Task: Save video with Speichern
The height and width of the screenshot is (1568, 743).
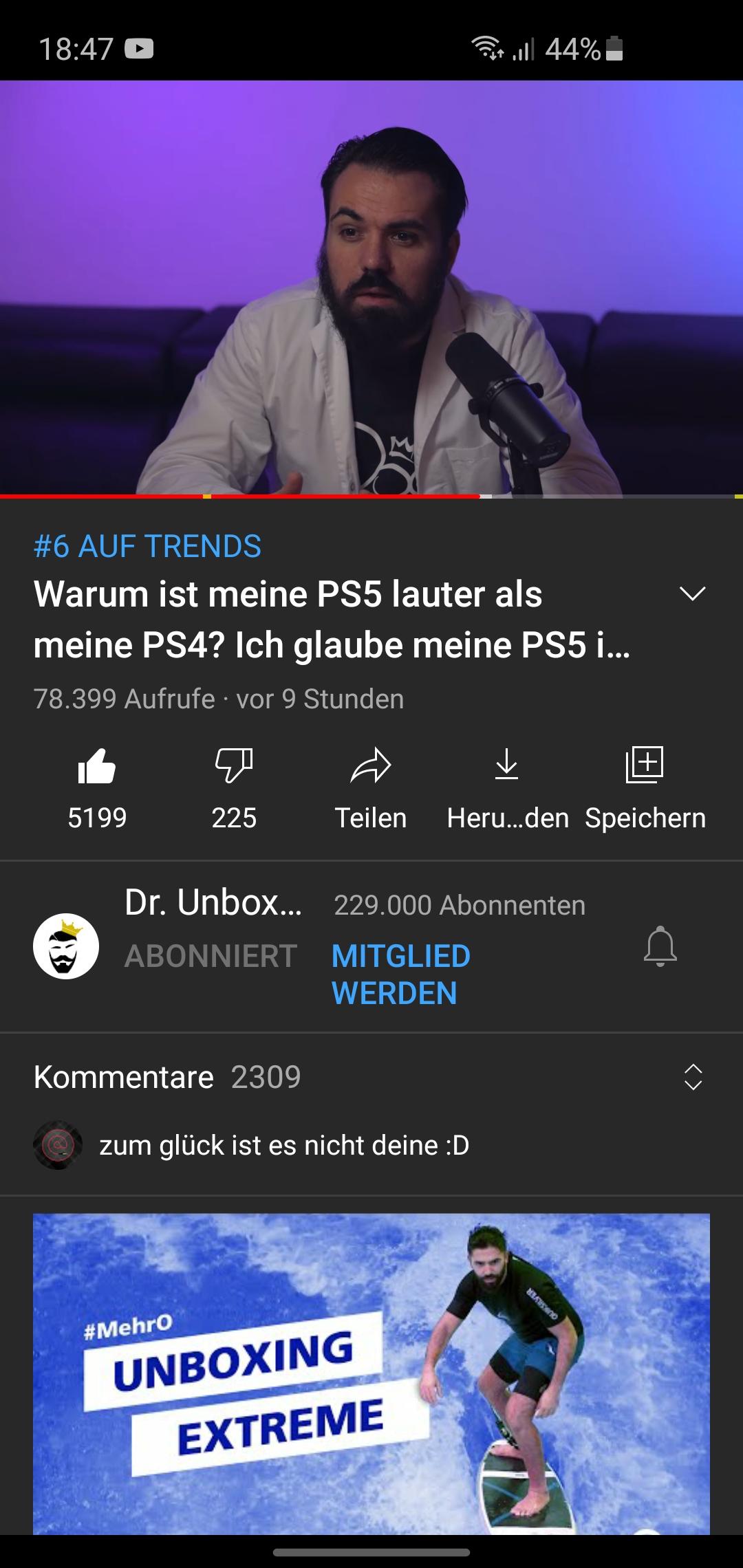Action: (x=645, y=789)
